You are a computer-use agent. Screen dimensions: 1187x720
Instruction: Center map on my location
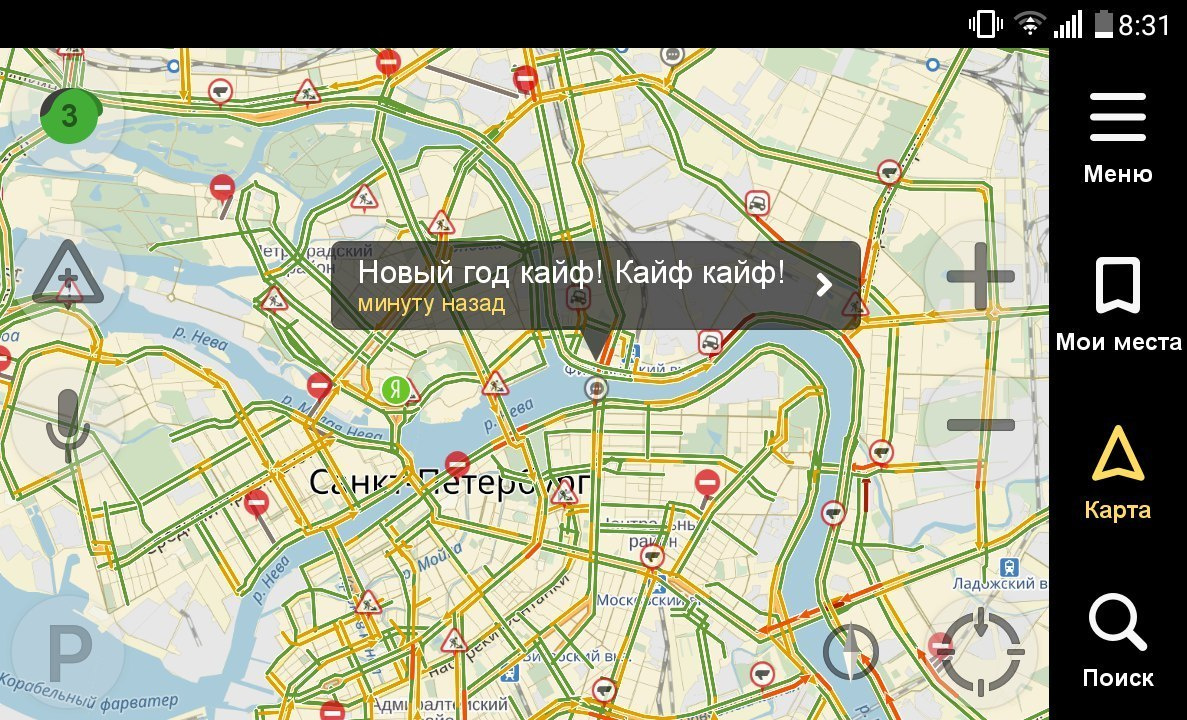(981, 651)
